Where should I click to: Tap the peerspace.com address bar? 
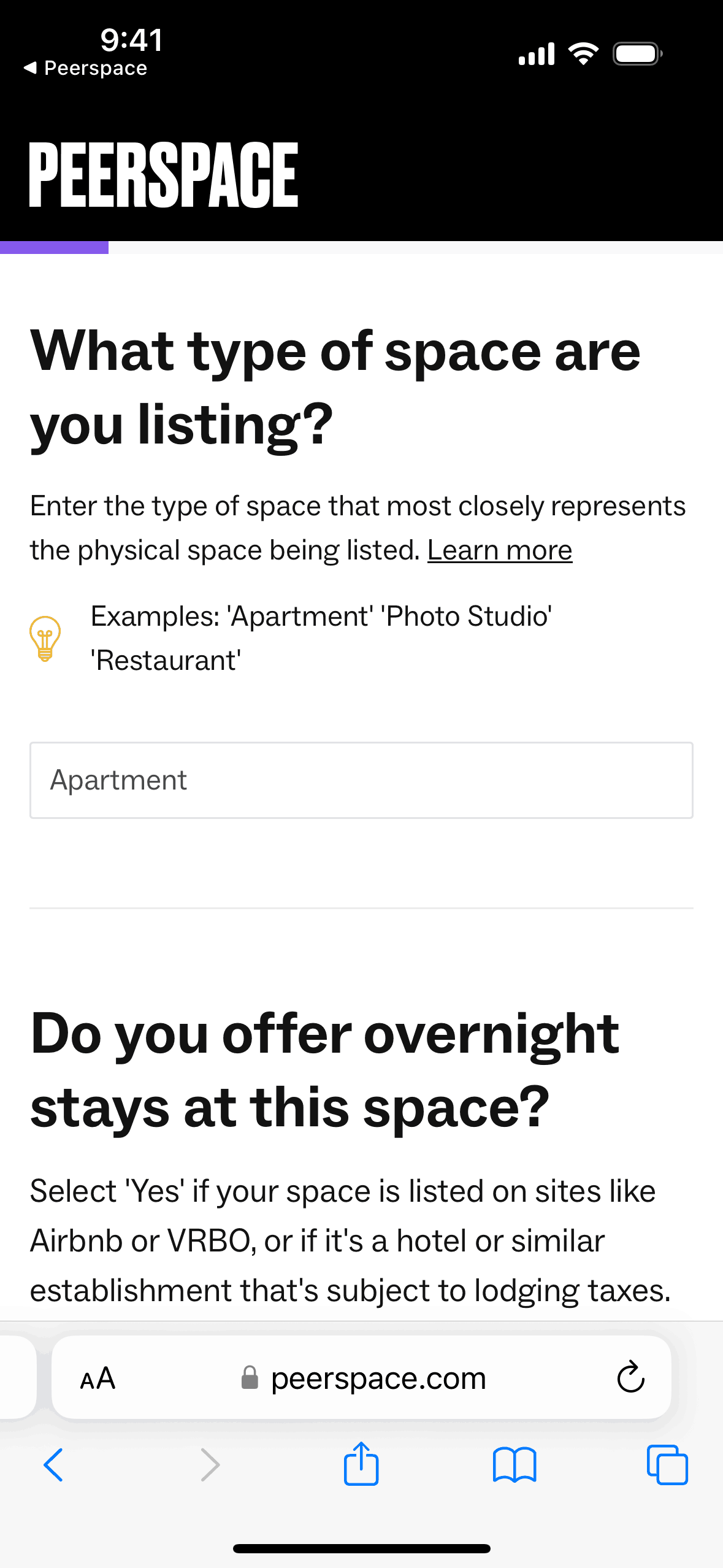pos(378,1378)
